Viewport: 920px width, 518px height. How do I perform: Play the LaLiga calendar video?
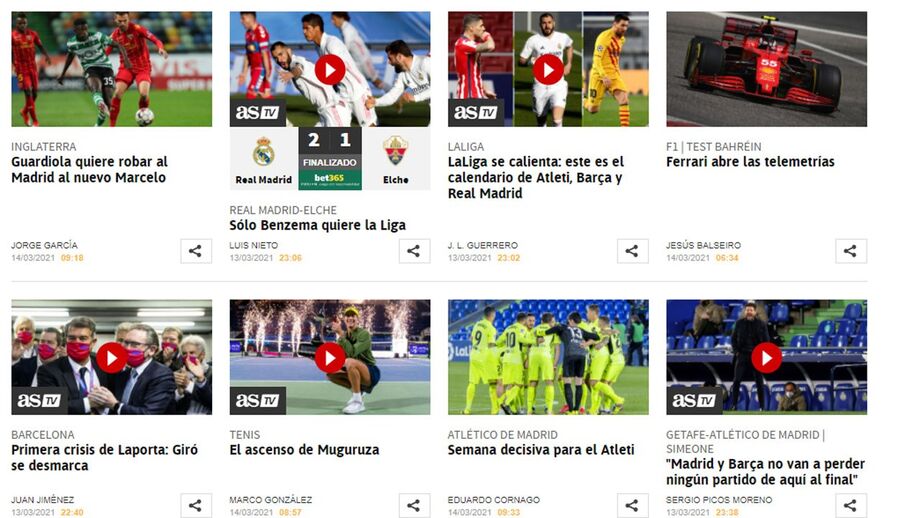click(x=548, y=69)
